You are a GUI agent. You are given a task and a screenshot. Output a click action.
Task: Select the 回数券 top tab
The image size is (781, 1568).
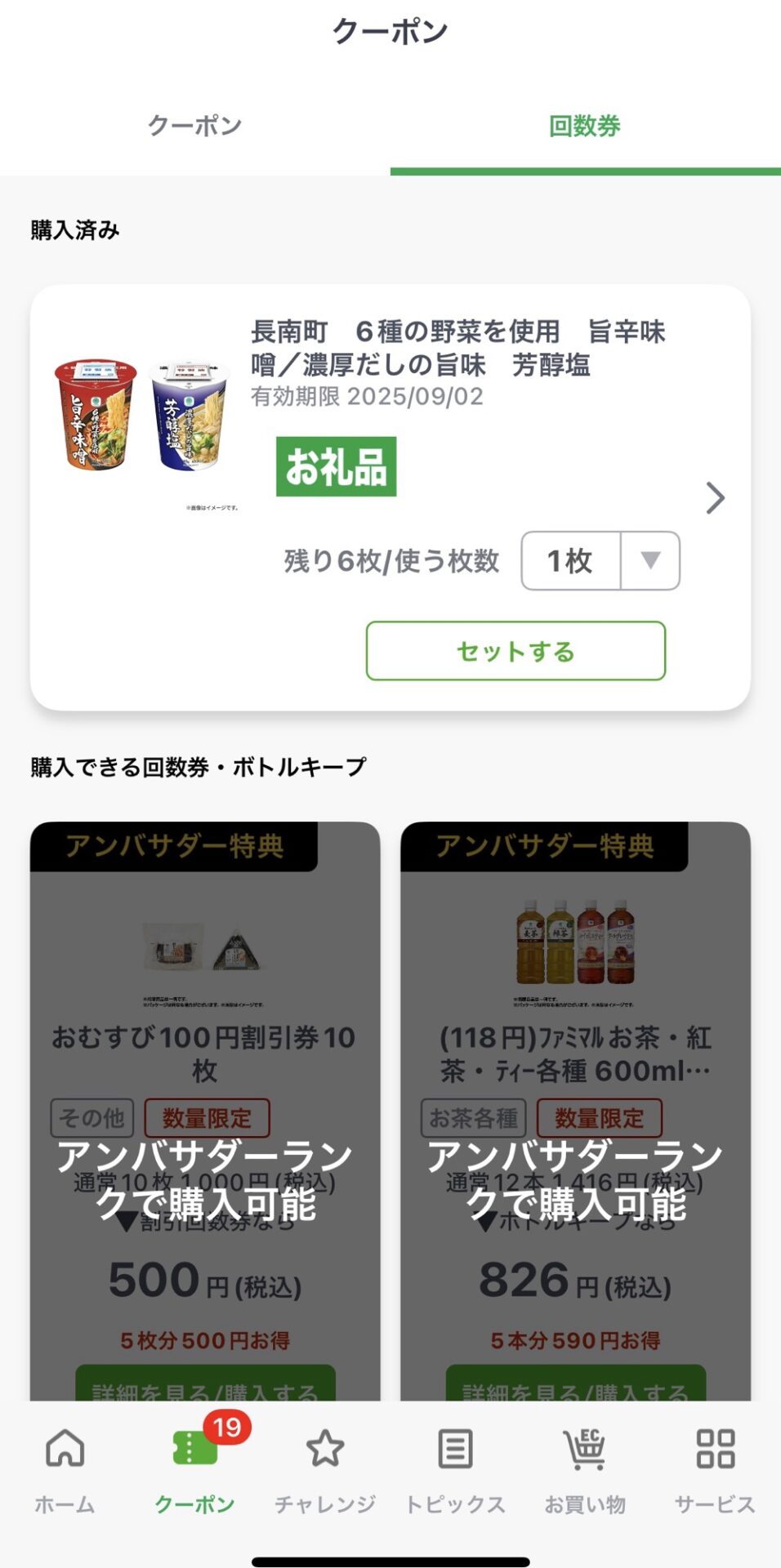click(x=585, y=126)
